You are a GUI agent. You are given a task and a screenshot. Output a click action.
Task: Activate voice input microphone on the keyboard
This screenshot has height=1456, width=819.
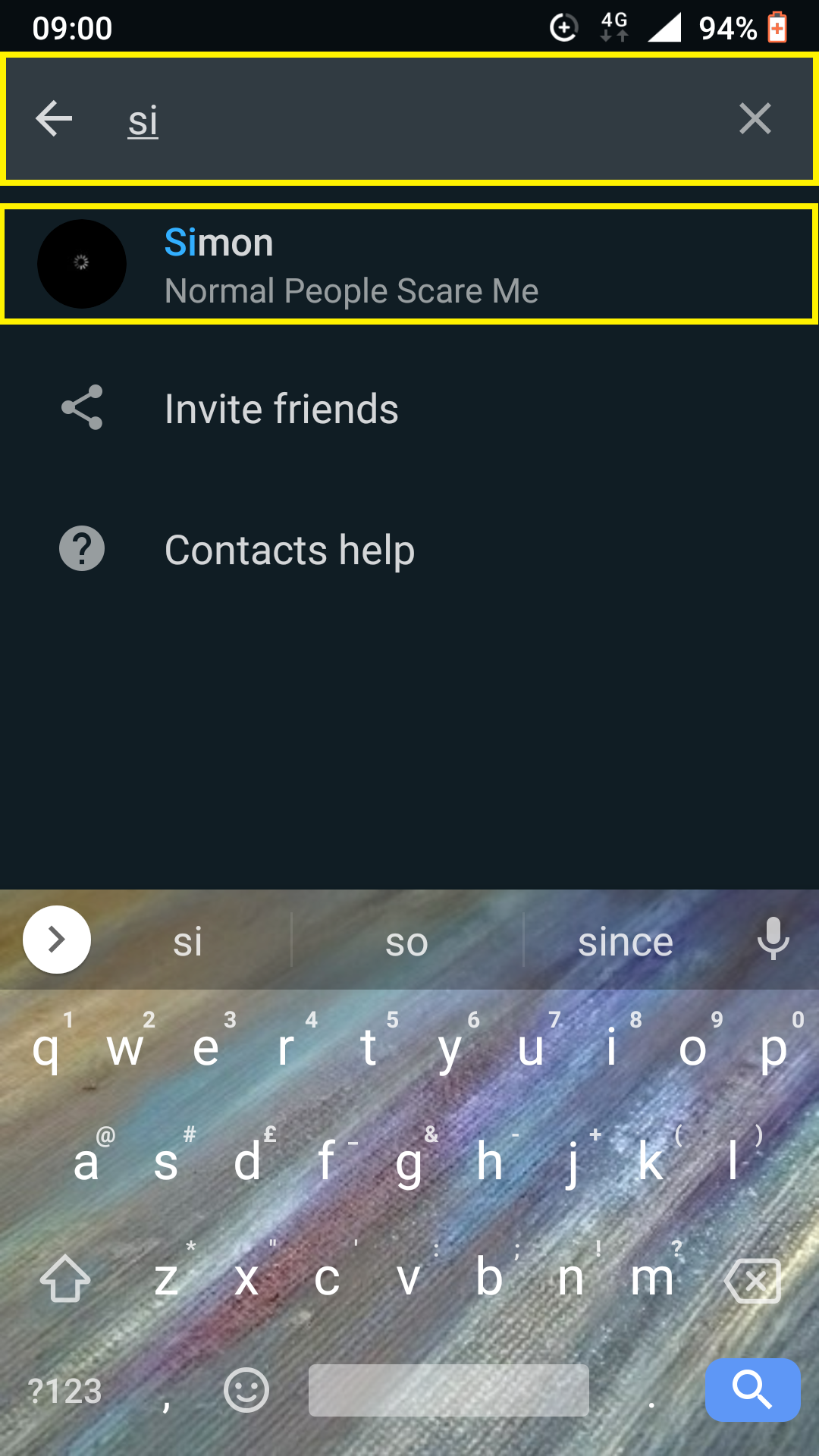(x=773, y=939)
